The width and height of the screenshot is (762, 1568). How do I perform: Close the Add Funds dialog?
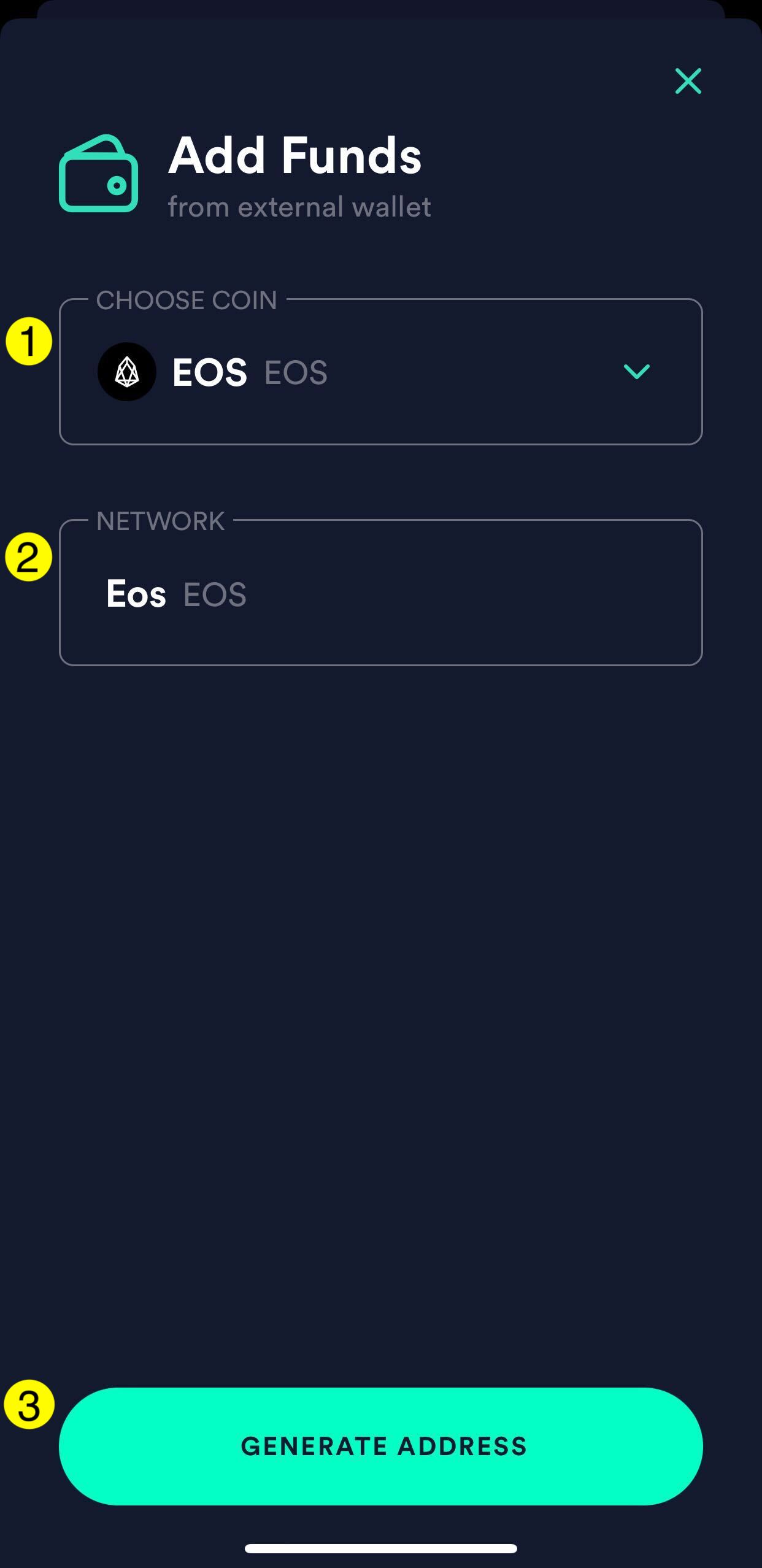pos(688,81)
